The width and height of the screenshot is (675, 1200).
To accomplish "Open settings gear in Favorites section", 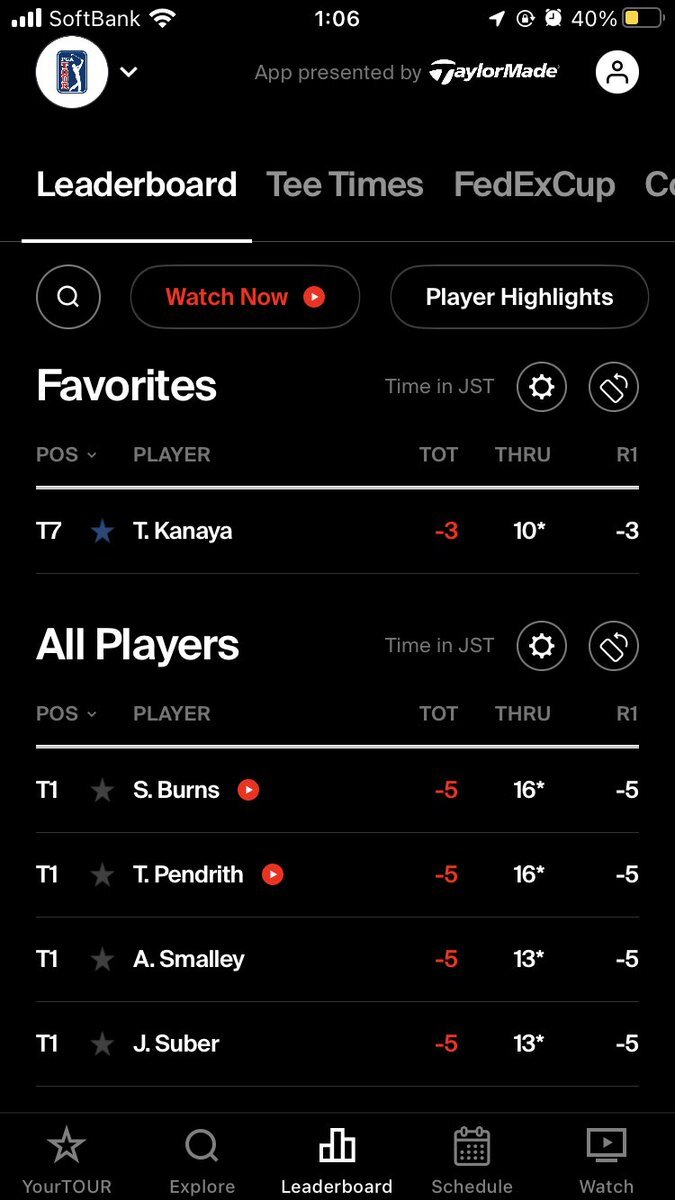I will (541, 387).
